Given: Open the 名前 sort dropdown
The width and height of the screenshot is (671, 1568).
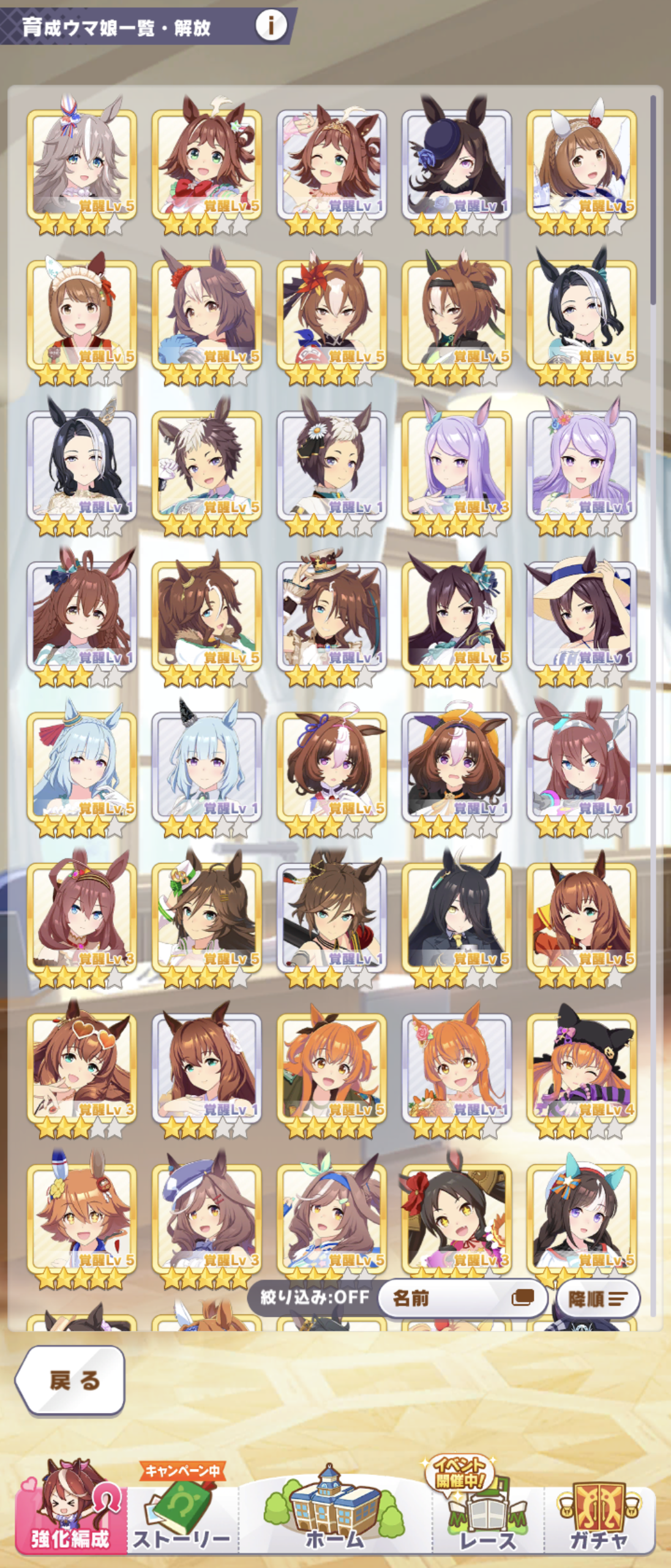Looking at the screenshot, I should pos(462,1297).
